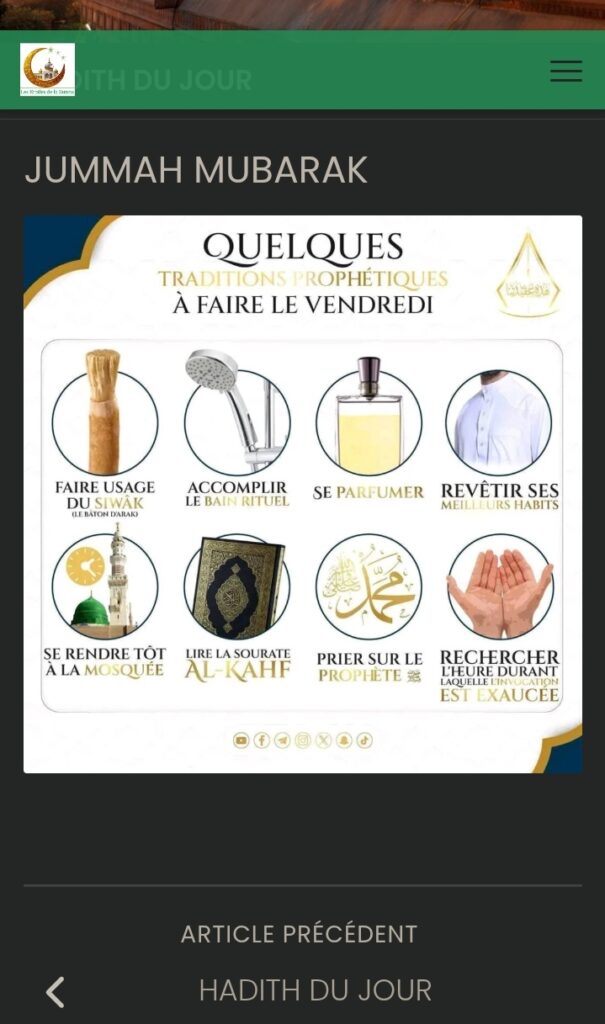Open the Jummah Mubarak traditions image
Image resolution: width=605 pixels, height=1024 pixels.
[302, 494]
